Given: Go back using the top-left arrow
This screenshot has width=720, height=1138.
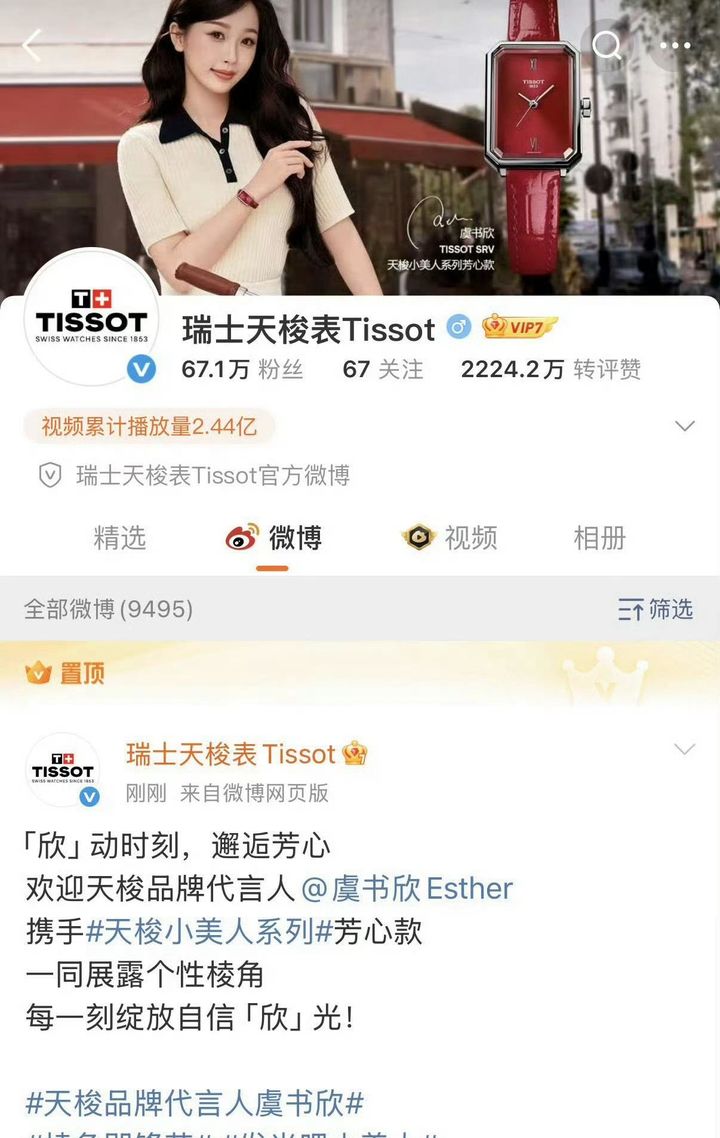Looking at the screenshot, I should (x=32, y=45).
